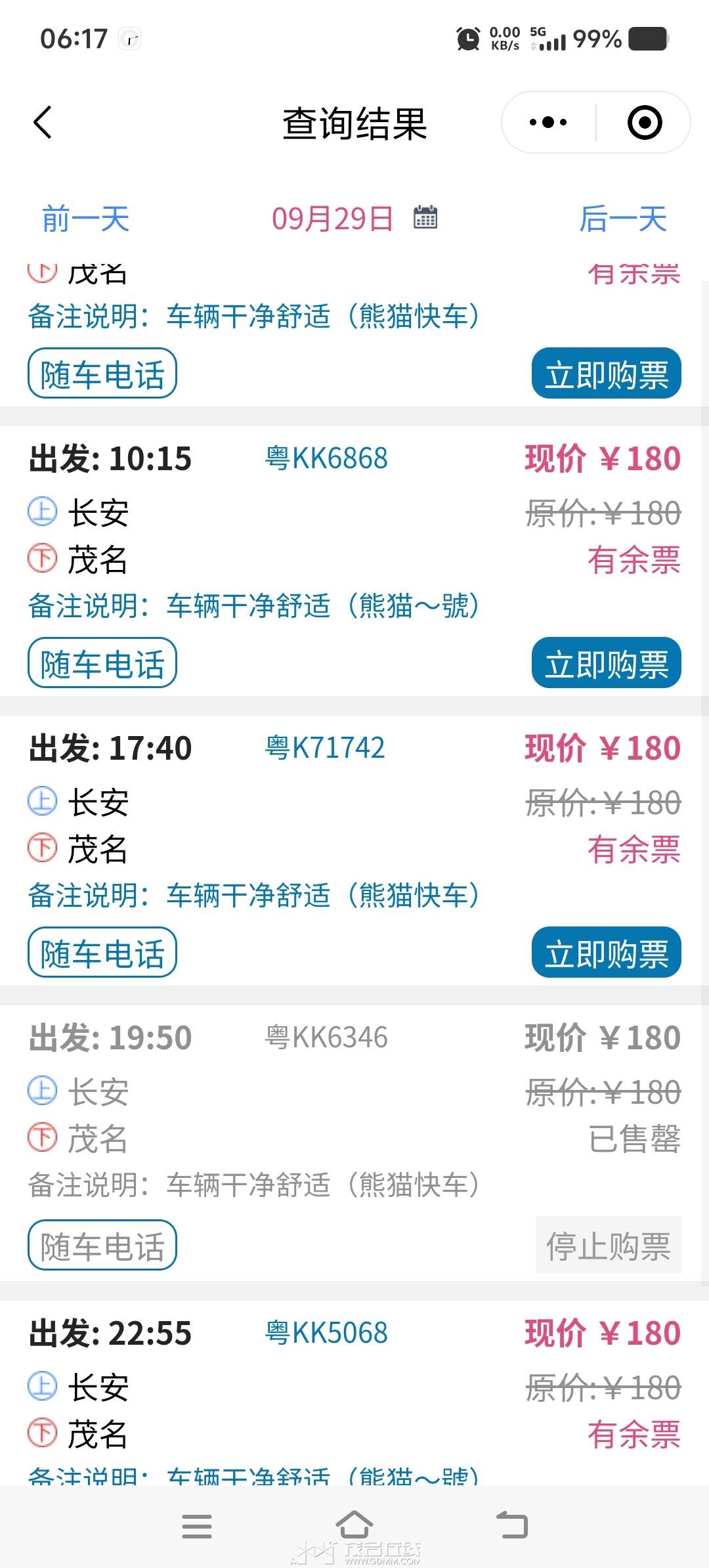Switch to the next day 后一天
Screen dimensions: 709x1568
(622, 219)
